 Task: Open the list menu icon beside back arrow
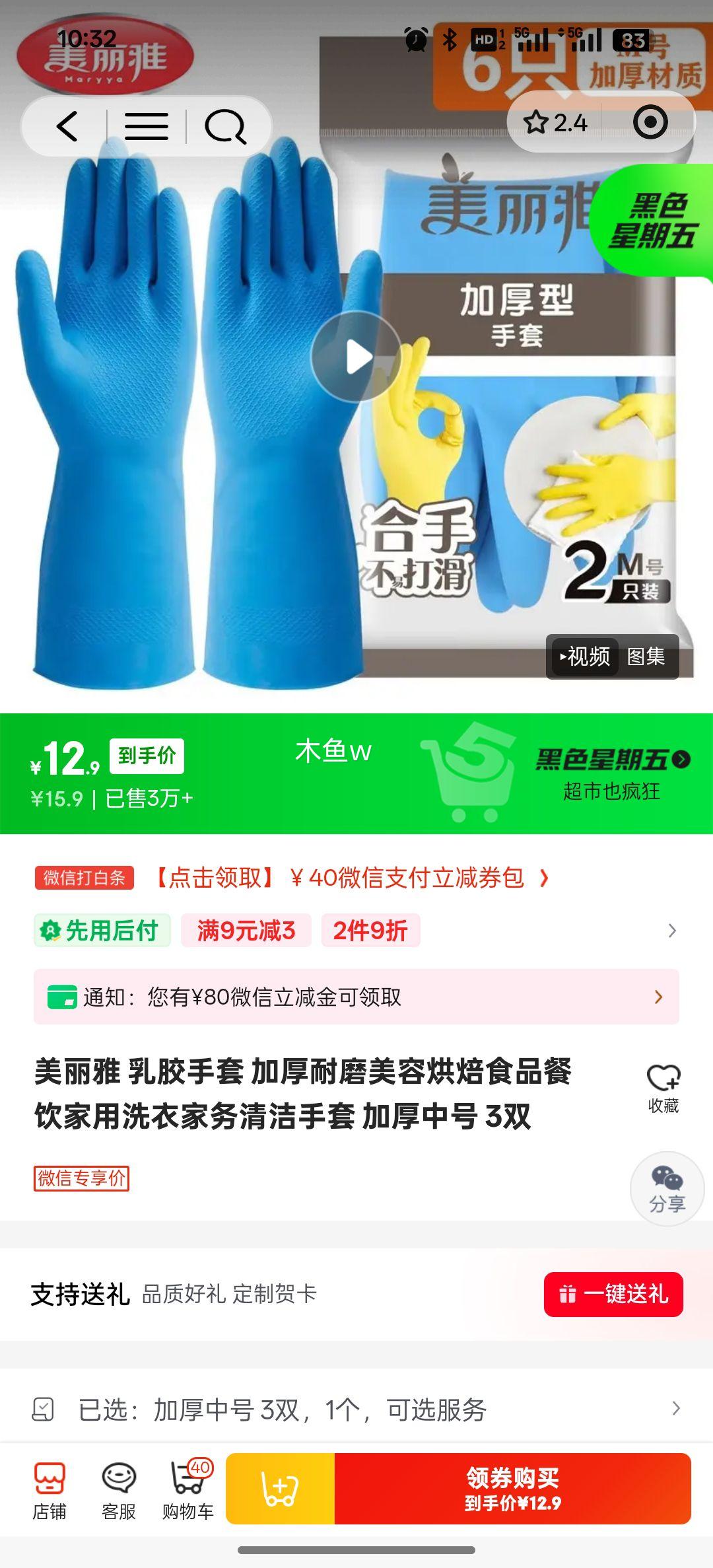point(148,125)
